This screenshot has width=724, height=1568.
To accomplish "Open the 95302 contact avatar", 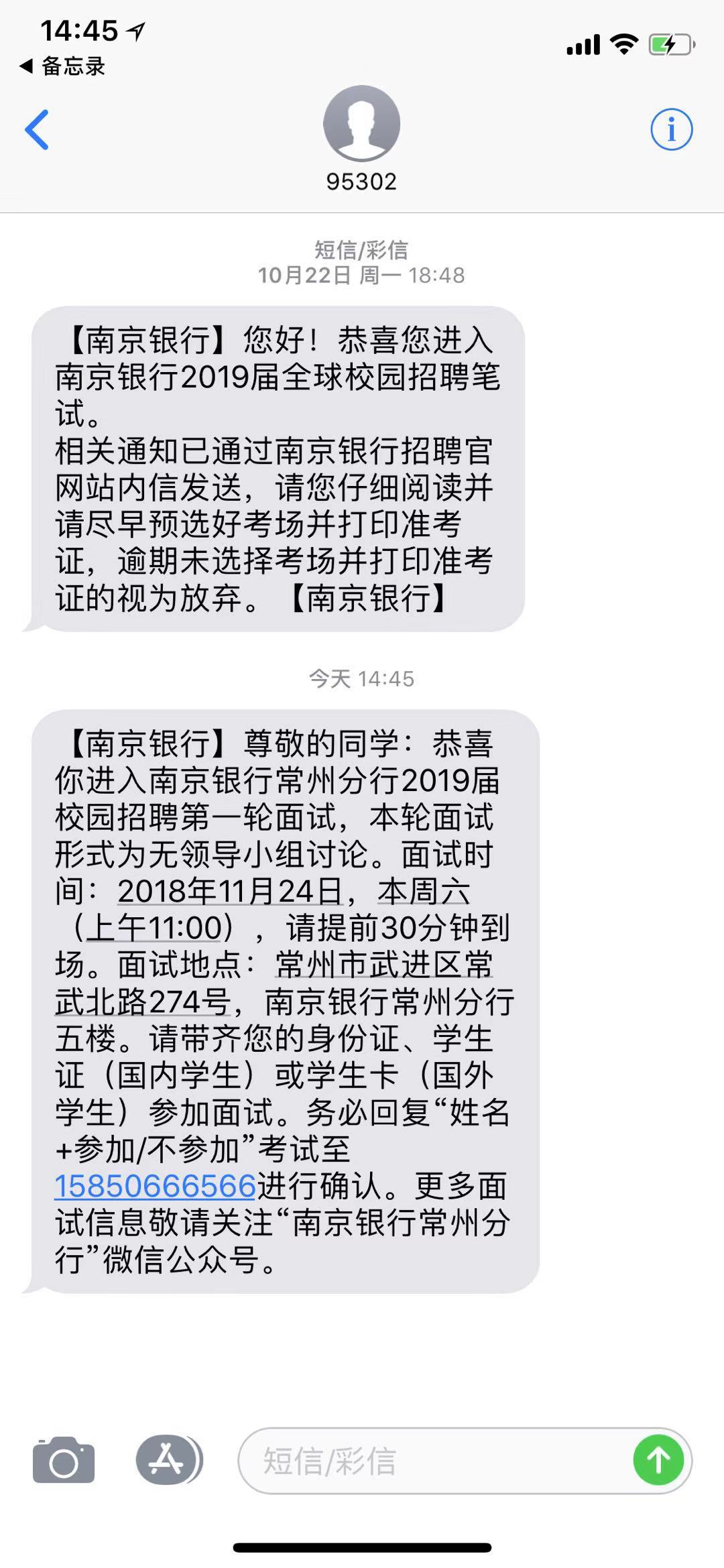I will click(x=361, y=124).
